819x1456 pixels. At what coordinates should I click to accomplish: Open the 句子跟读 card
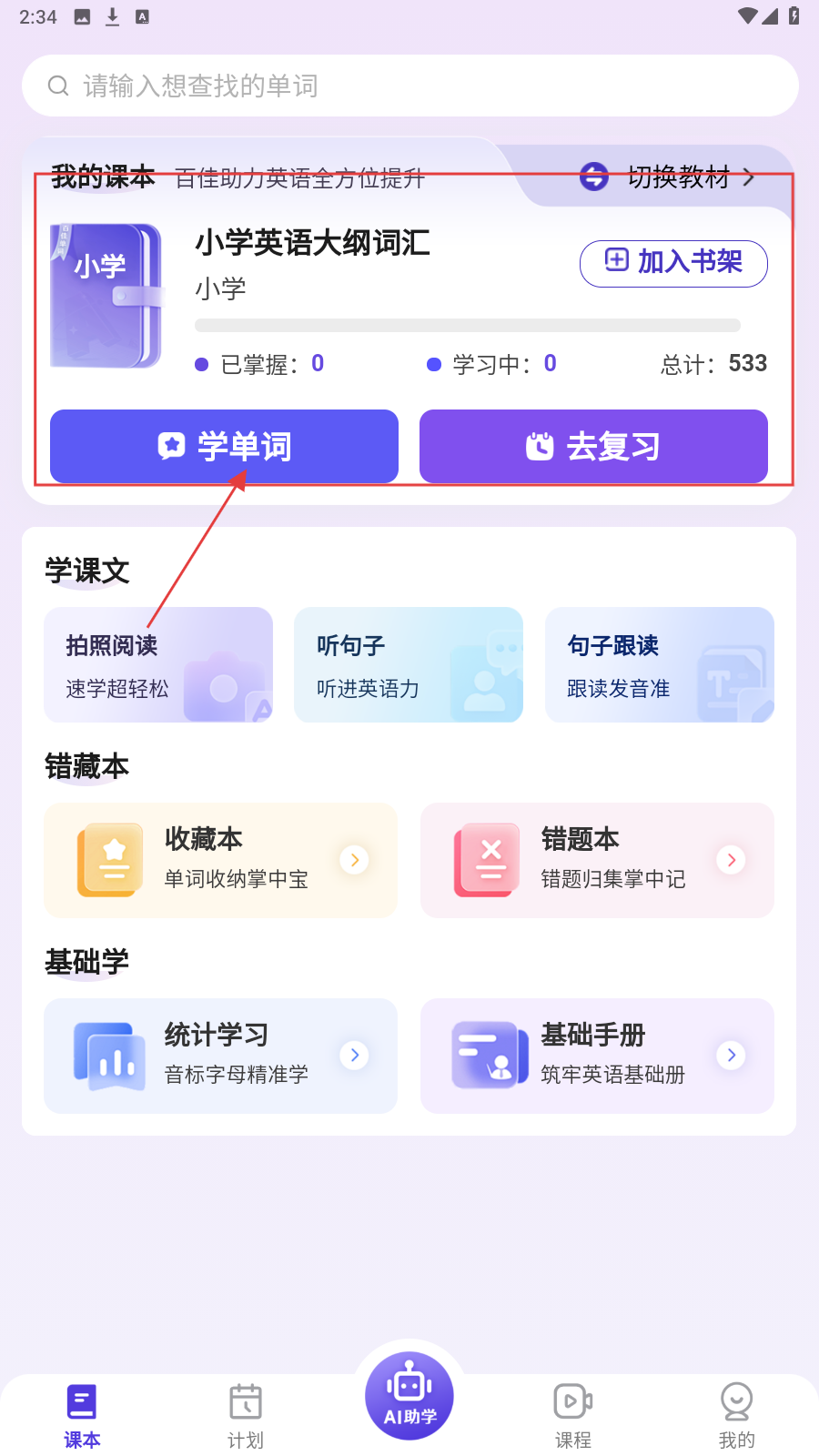click(660, 665)
